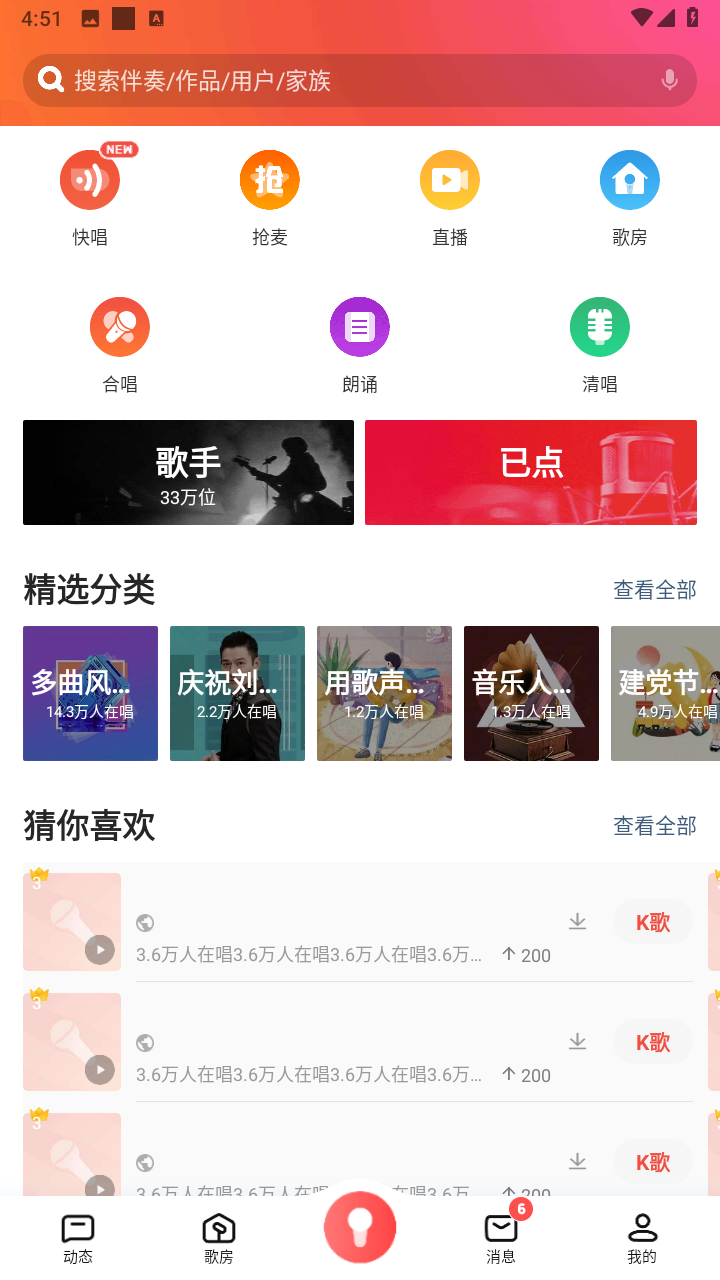Open the 清唱 (A Cappella) feature
720x1280 pixels.
point(600,326)
